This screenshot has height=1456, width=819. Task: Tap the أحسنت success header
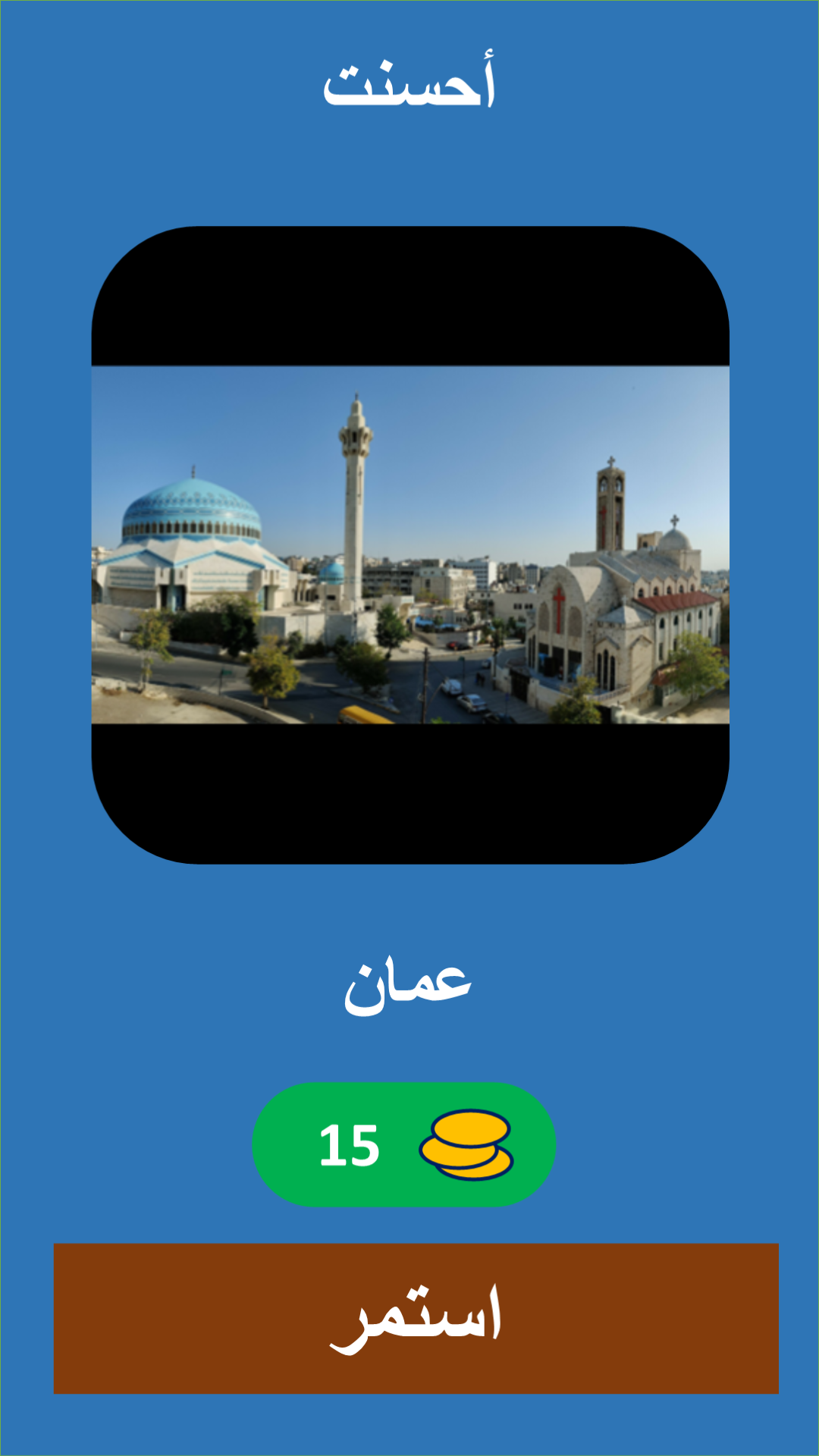[x=409, y=83]
